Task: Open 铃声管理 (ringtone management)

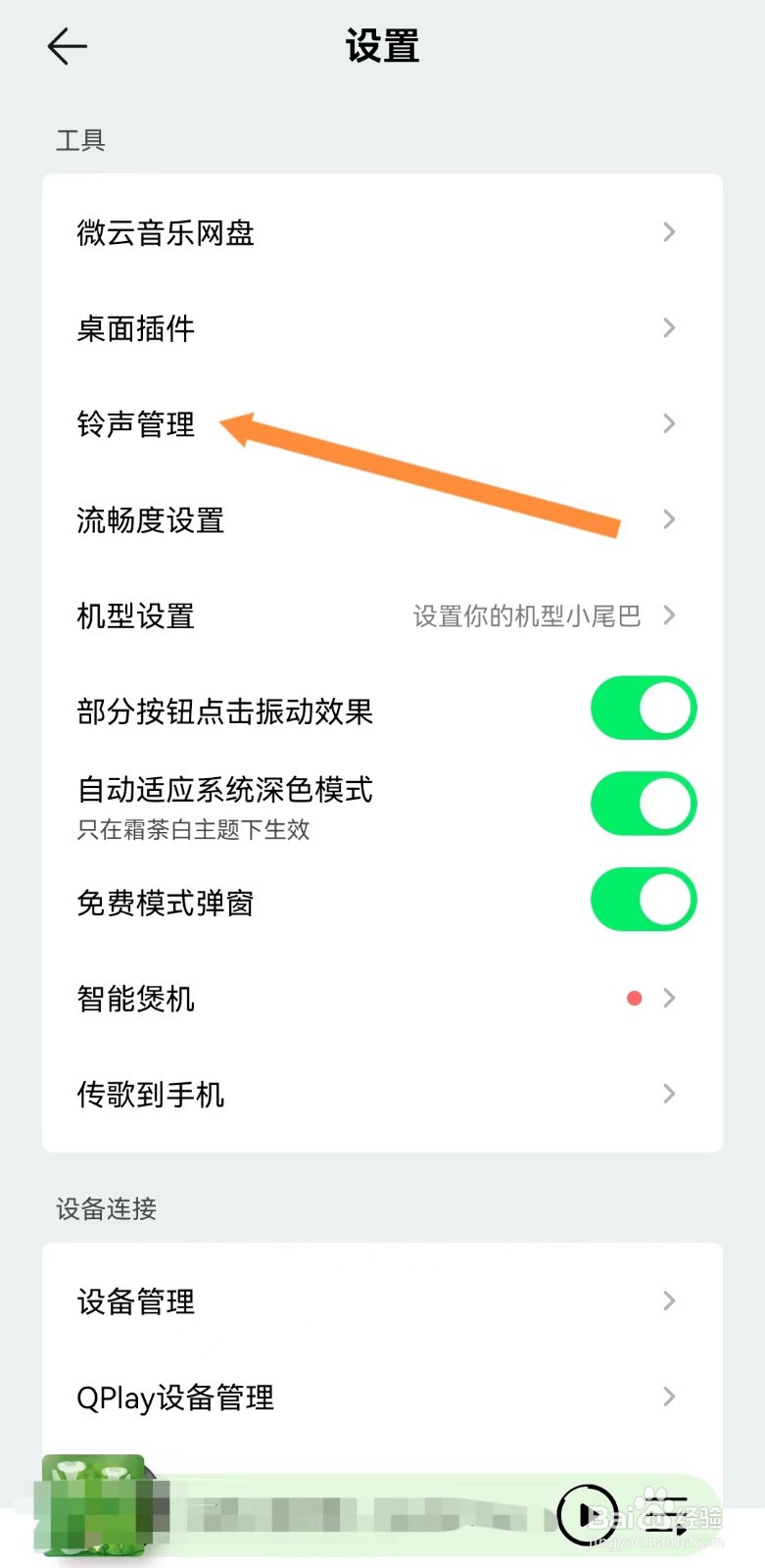Action: pyautogui.click(x=135, y=424)
